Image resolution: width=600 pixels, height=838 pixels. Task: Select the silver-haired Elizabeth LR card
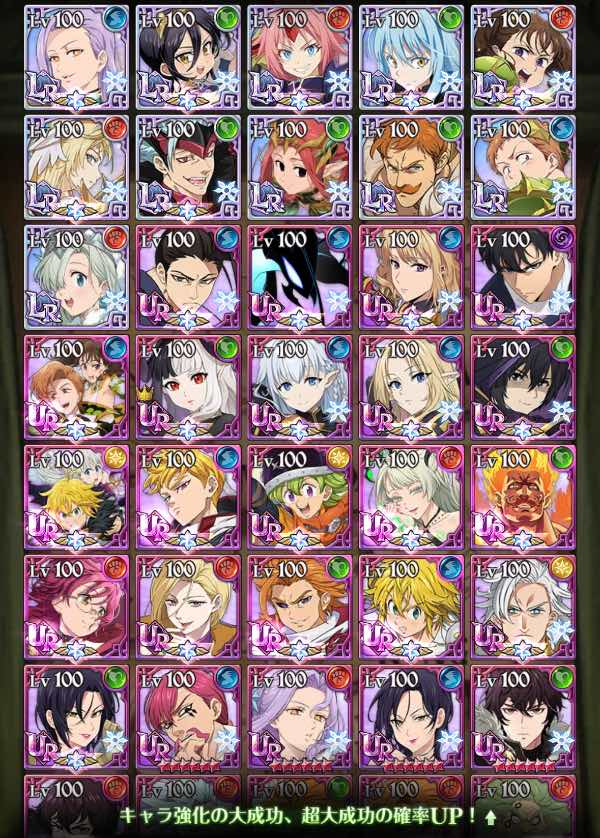(76, 276)
